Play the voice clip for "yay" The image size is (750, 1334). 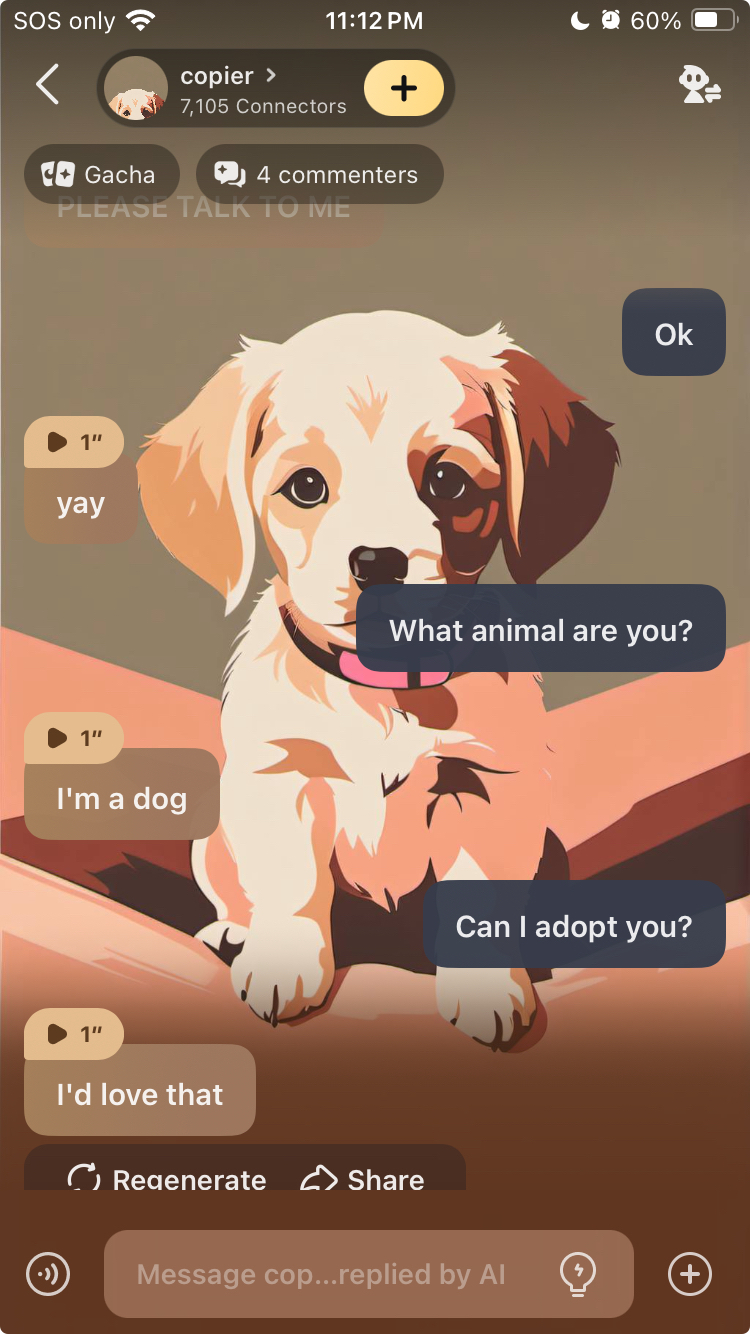pyautogui.click(x=73, y=442)
